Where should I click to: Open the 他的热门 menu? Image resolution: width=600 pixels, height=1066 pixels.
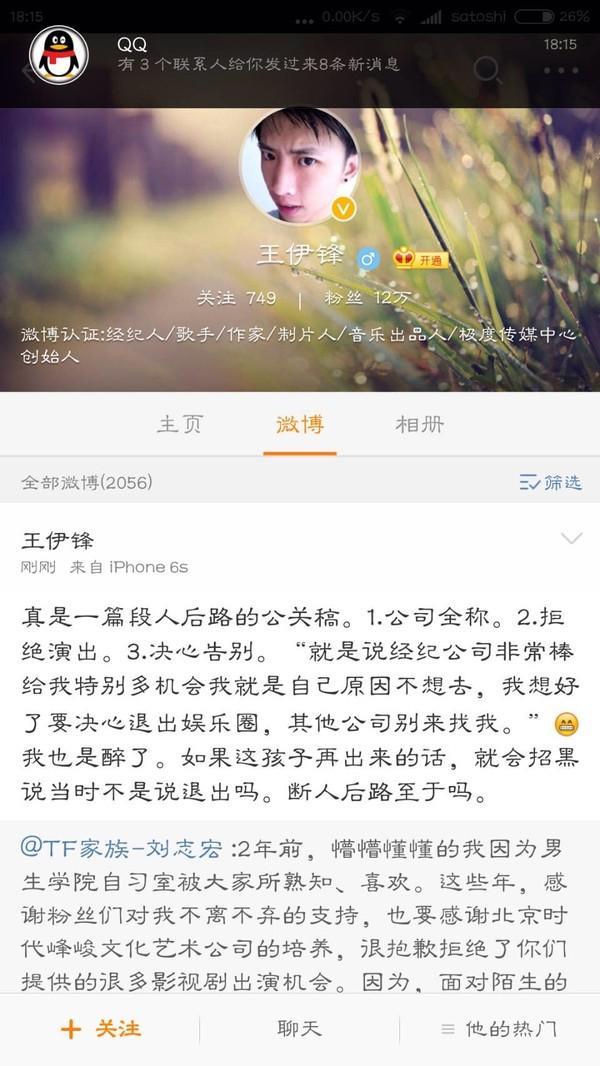498,1029
